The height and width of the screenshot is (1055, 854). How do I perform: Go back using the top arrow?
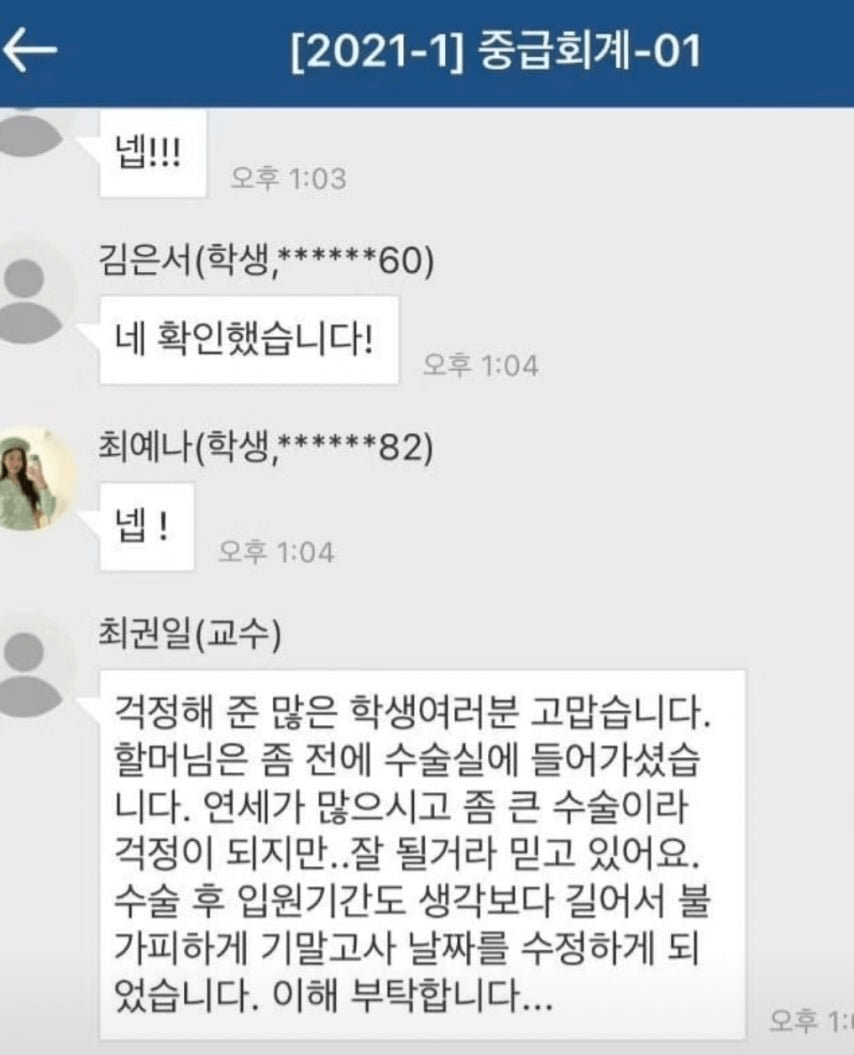(30, 52)
